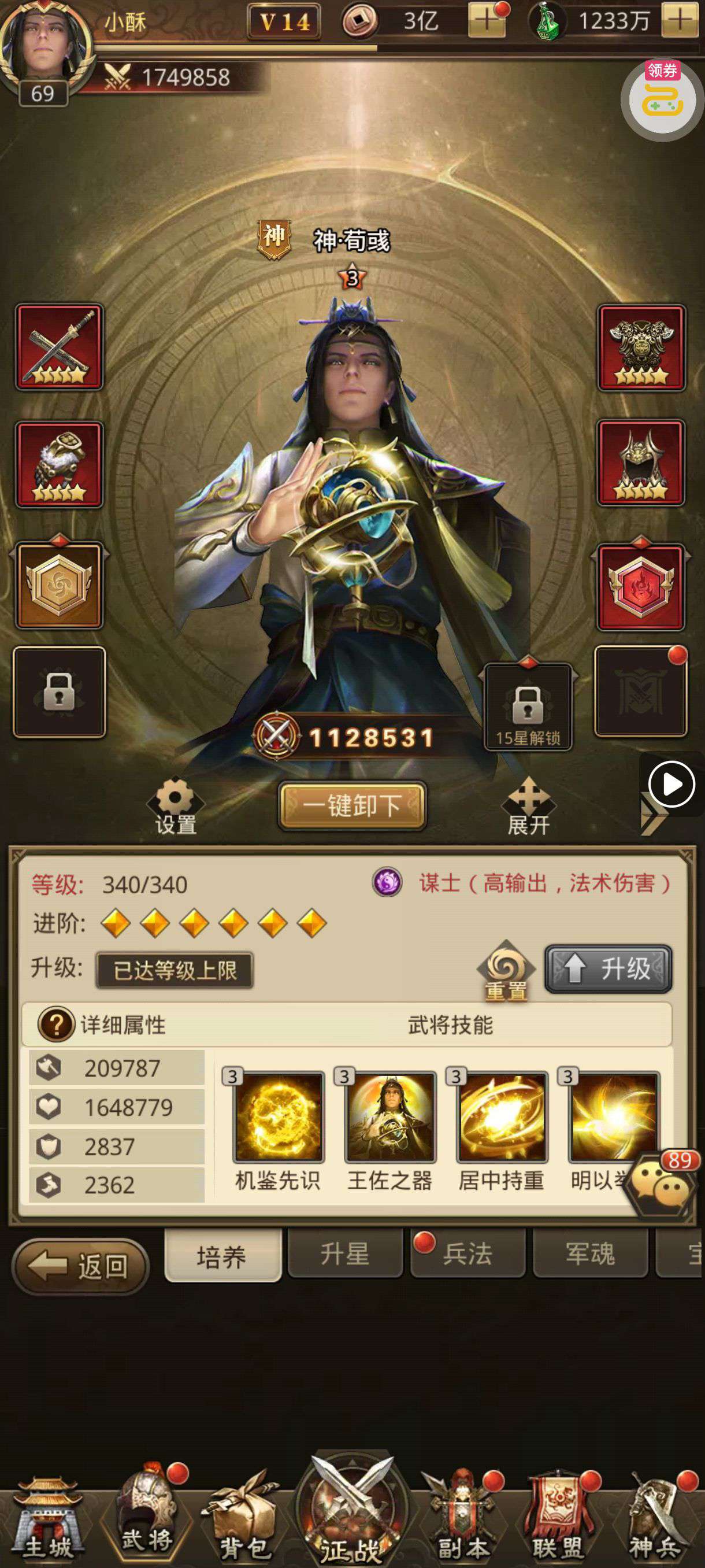Viewport: 705px width, 1568px height.
Task: Go to 主城 in bottom navigation
Action: (x=49, y=1522)
